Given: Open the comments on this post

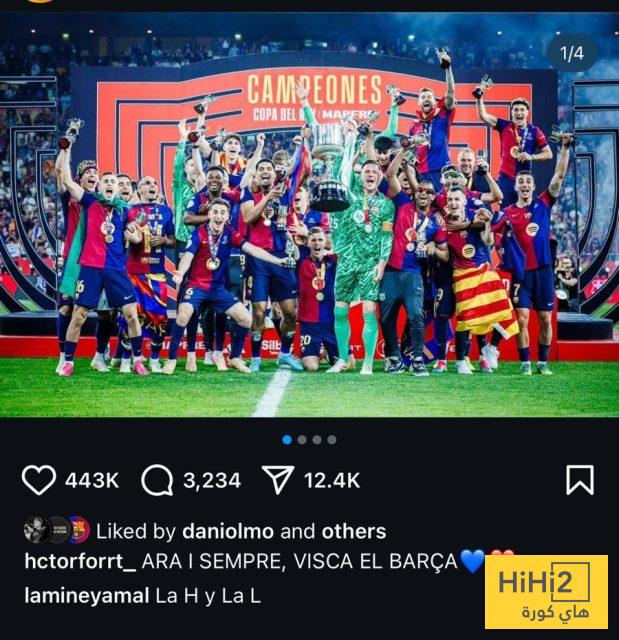Looking at the screenshot, I should [158, 480].
